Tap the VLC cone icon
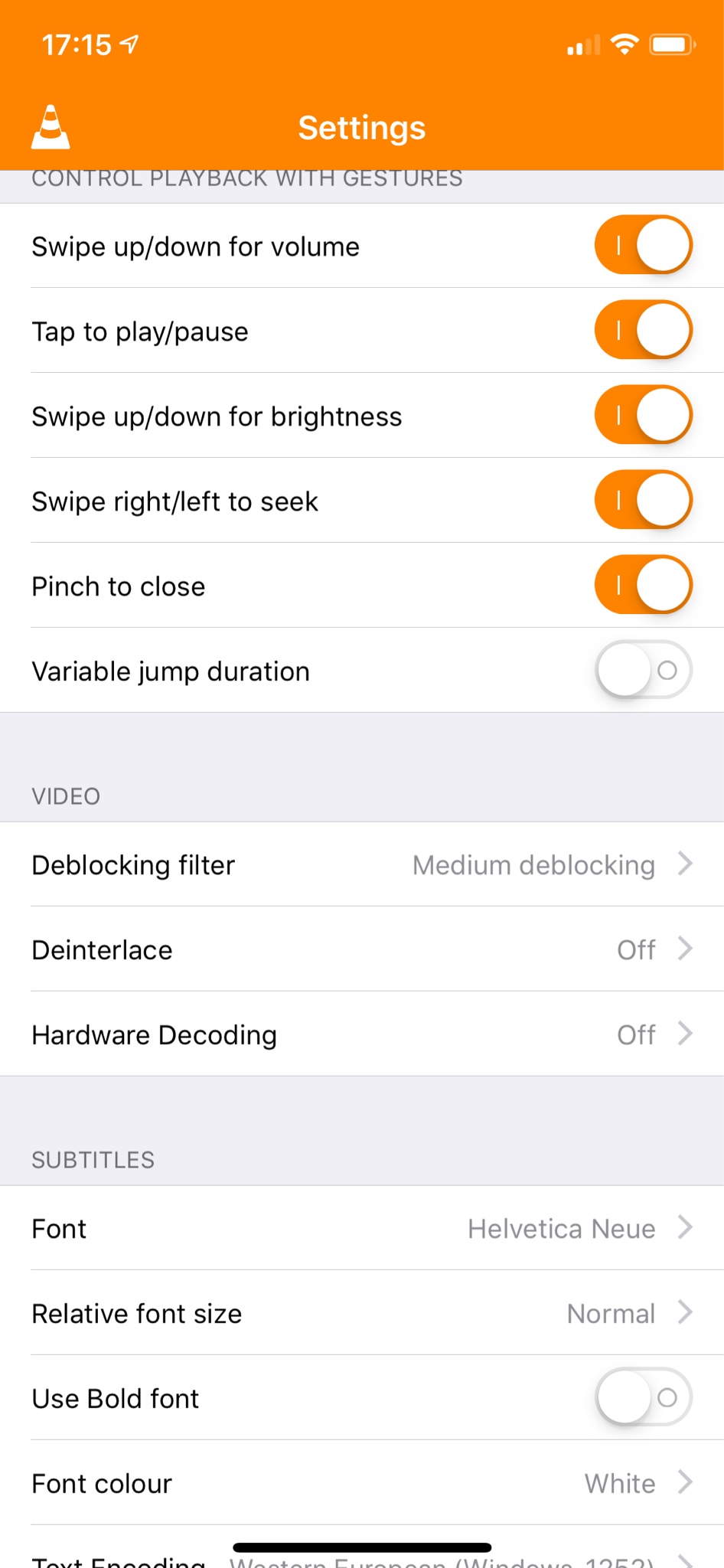The image size is (724, 1568). (51, 127)
